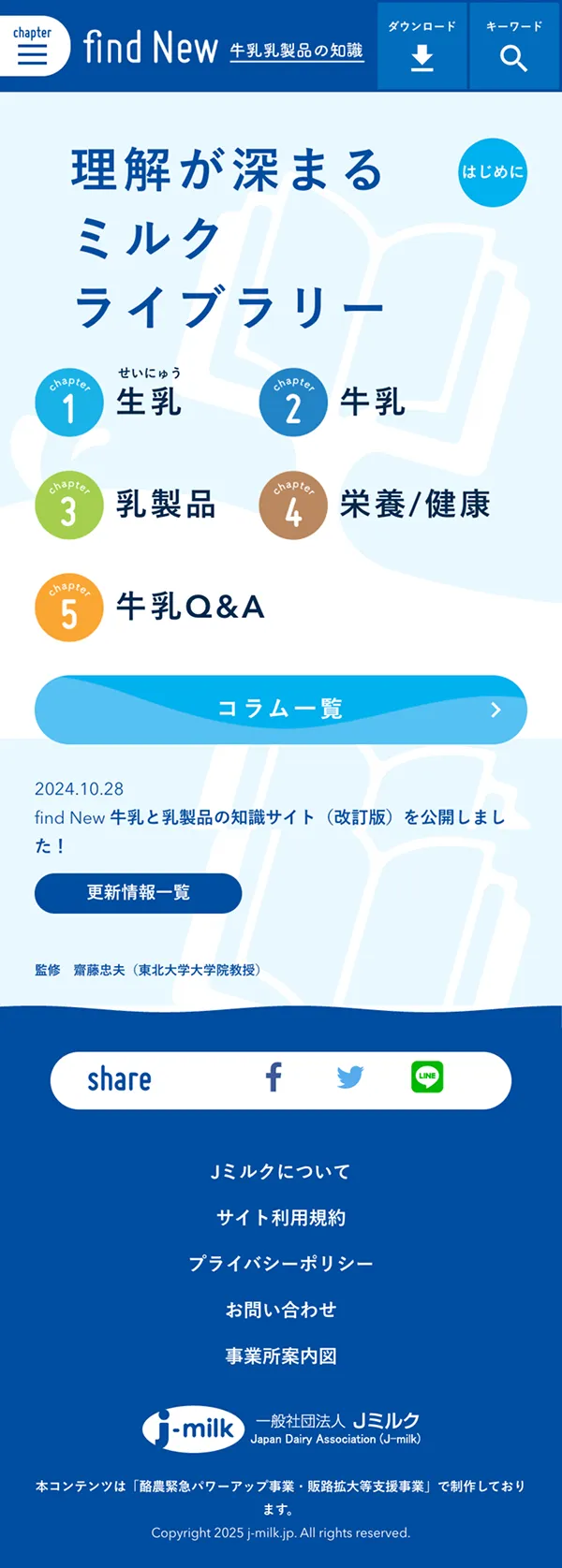View the 更新情報一覧 update list
This screenshot has height=1568, width=562.
pos(139,893)
